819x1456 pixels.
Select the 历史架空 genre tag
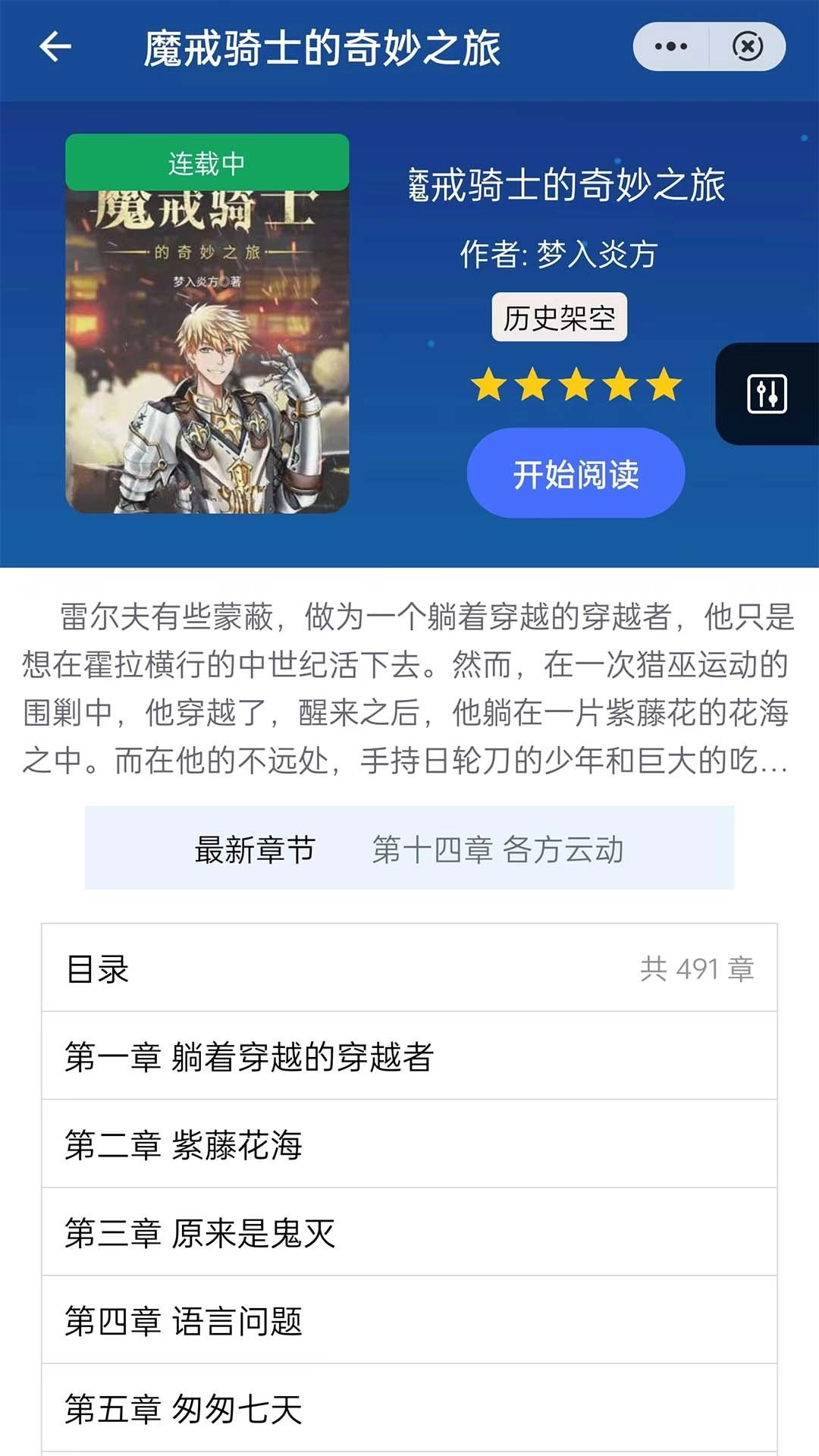tap(560, 318)
